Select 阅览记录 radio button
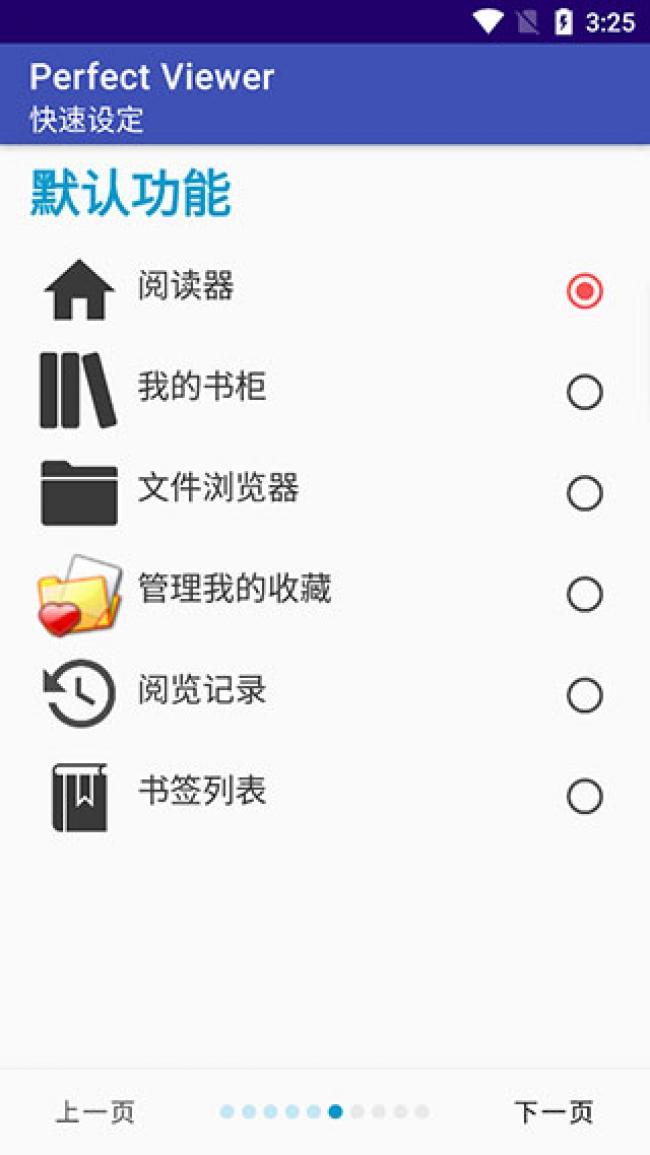The image size is (650, 1155). [584, 695]
